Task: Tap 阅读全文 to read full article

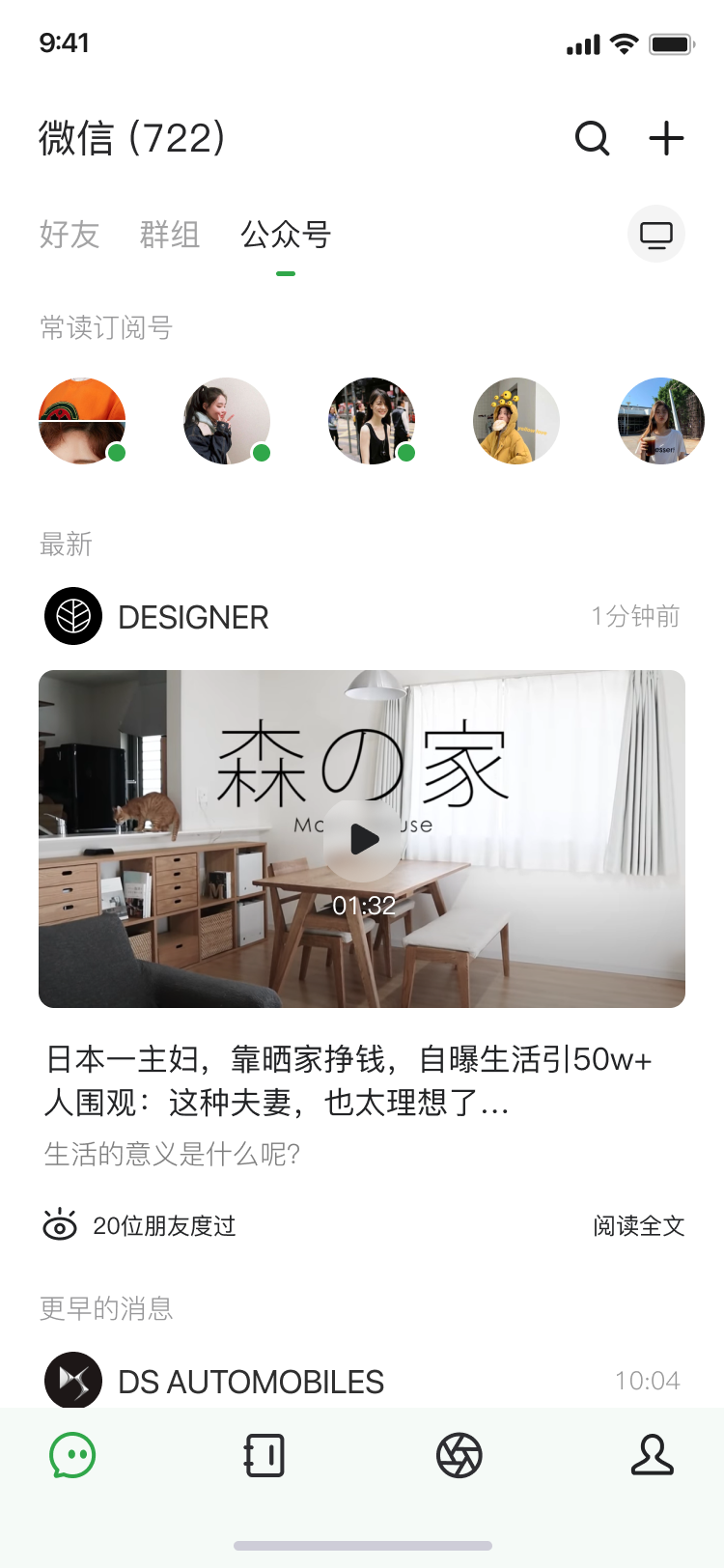Action: point(638,1226)
